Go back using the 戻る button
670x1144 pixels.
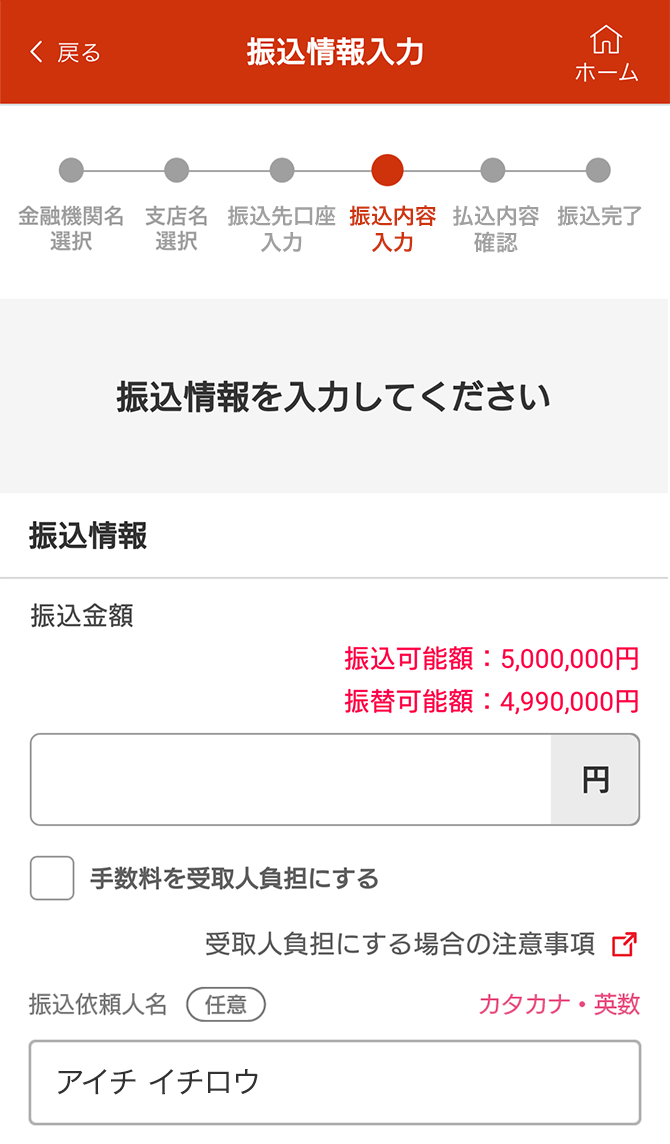[x=66, y=53]
